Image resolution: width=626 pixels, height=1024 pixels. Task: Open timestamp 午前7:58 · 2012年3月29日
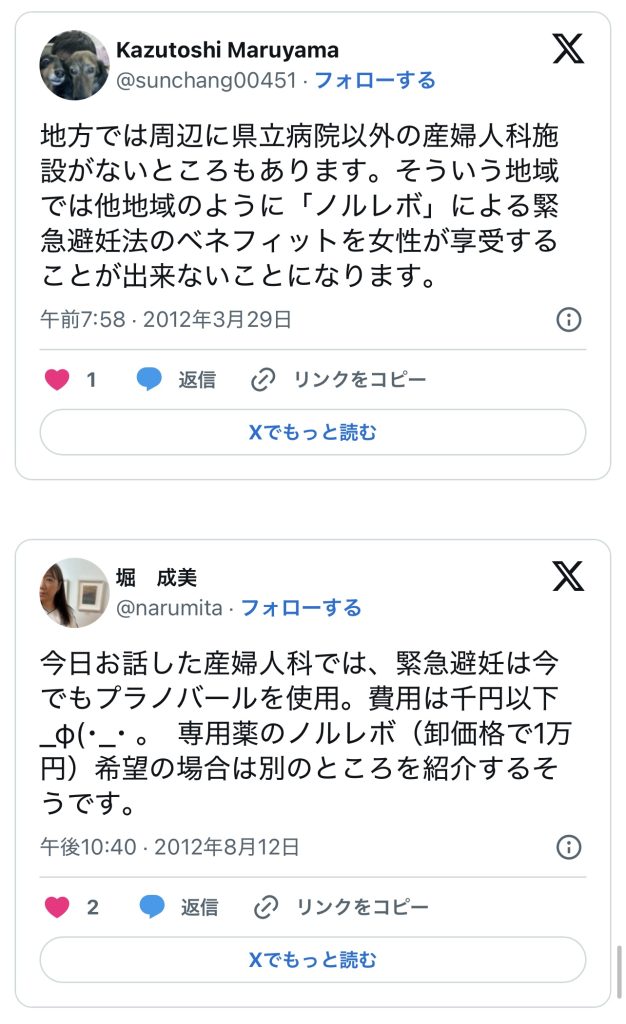pos(166,320)
